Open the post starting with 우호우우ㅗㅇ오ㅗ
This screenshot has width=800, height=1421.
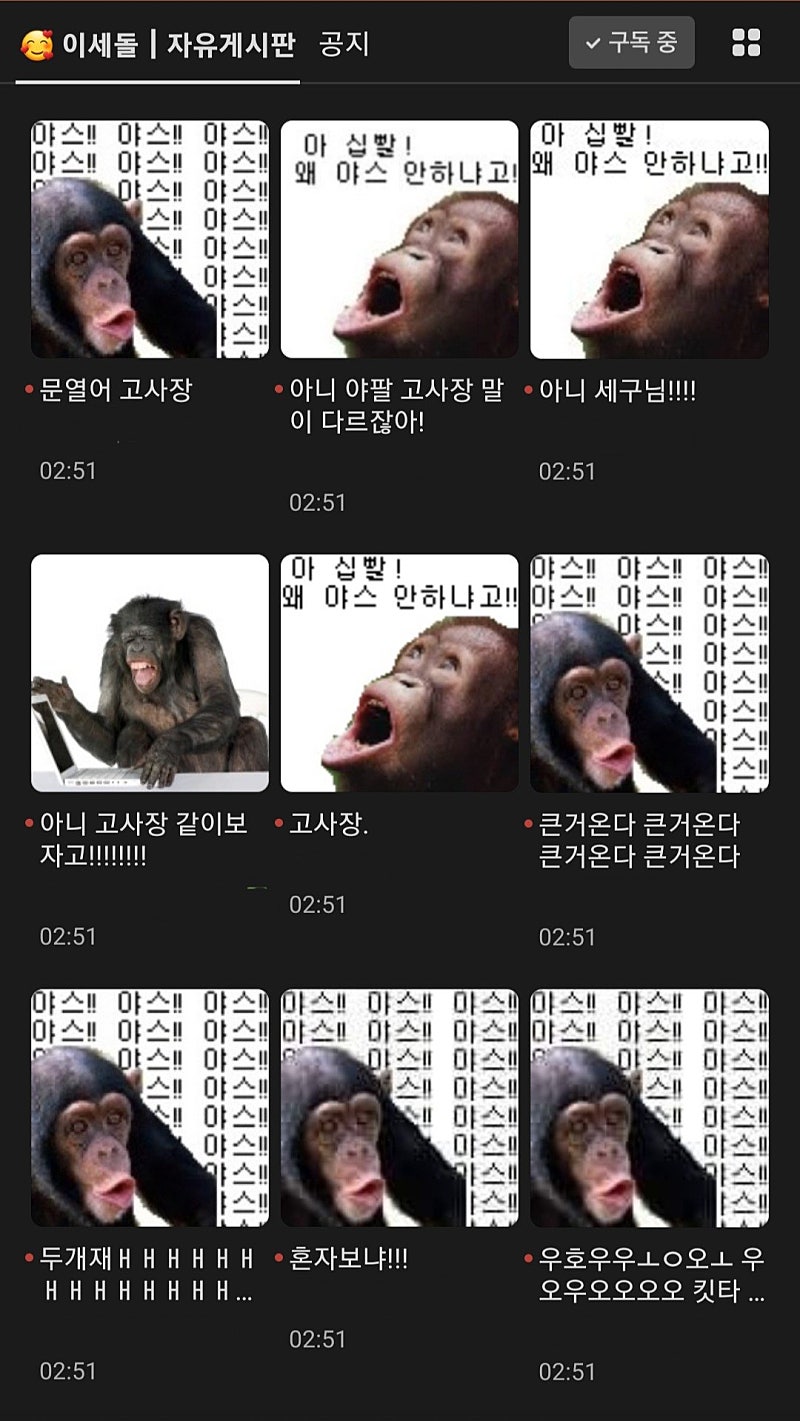(x=649, y=1108)
